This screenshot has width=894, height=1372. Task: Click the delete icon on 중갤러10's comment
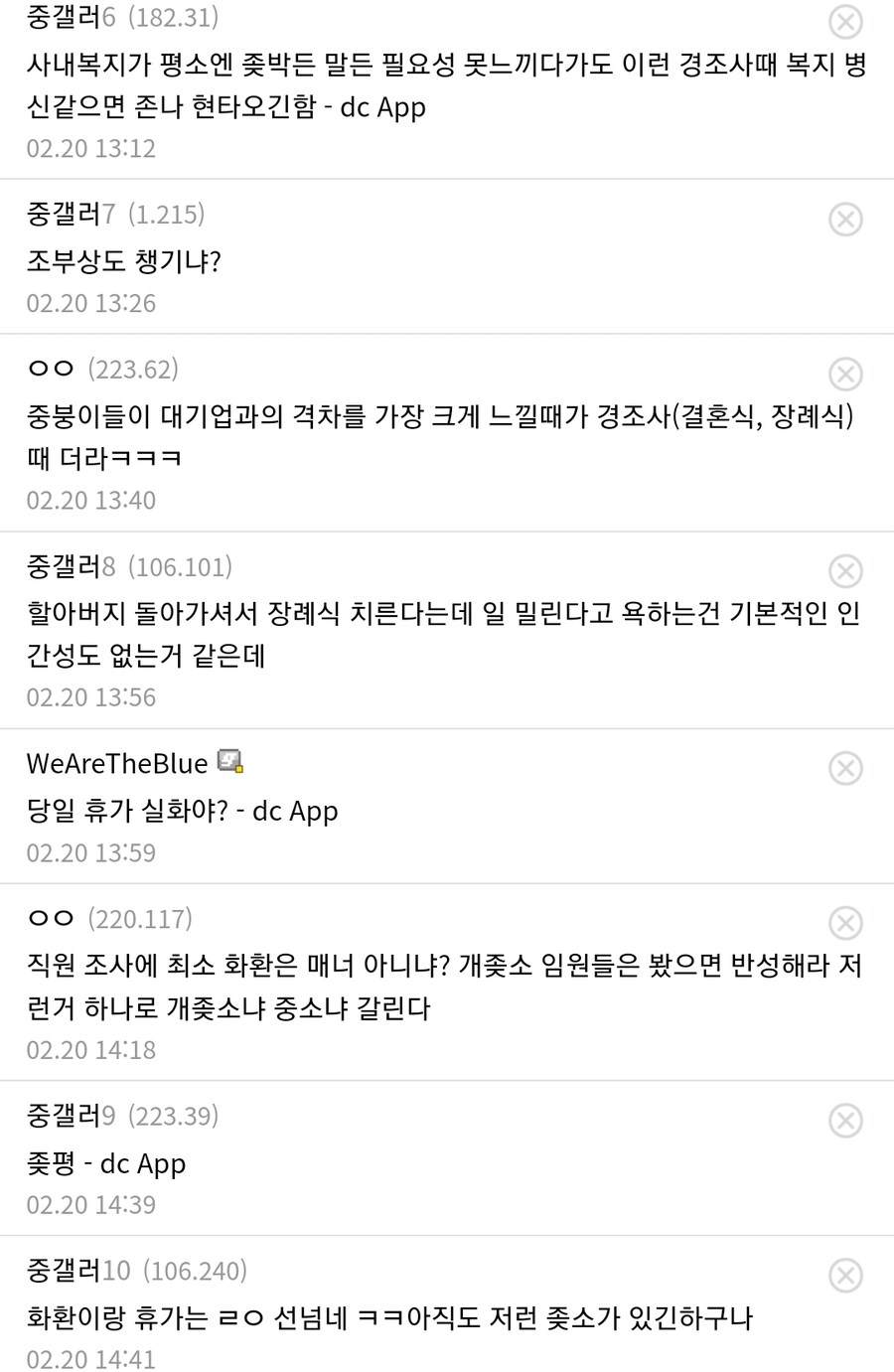point(845,1275)
